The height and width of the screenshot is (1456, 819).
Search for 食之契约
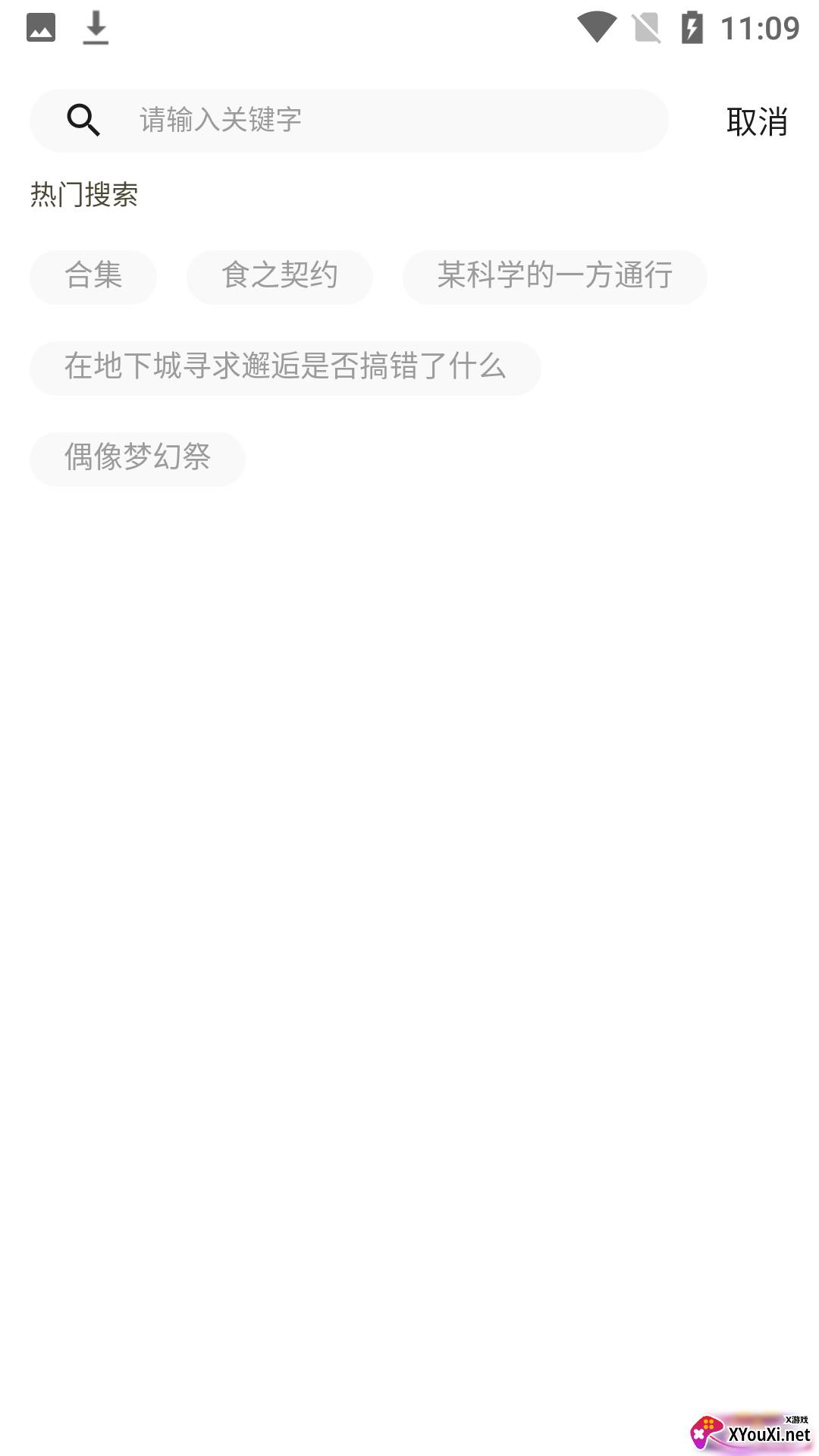[x=279, y=276]
